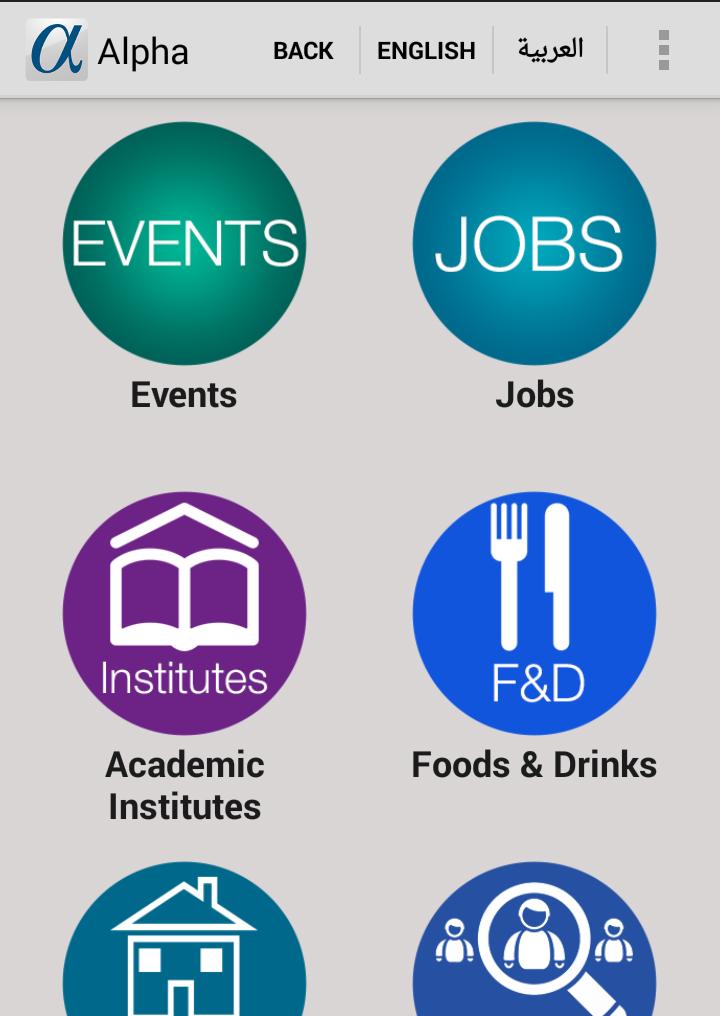
Task: Tap the BACK button in the top bar
Action: (x=303, y=50)
